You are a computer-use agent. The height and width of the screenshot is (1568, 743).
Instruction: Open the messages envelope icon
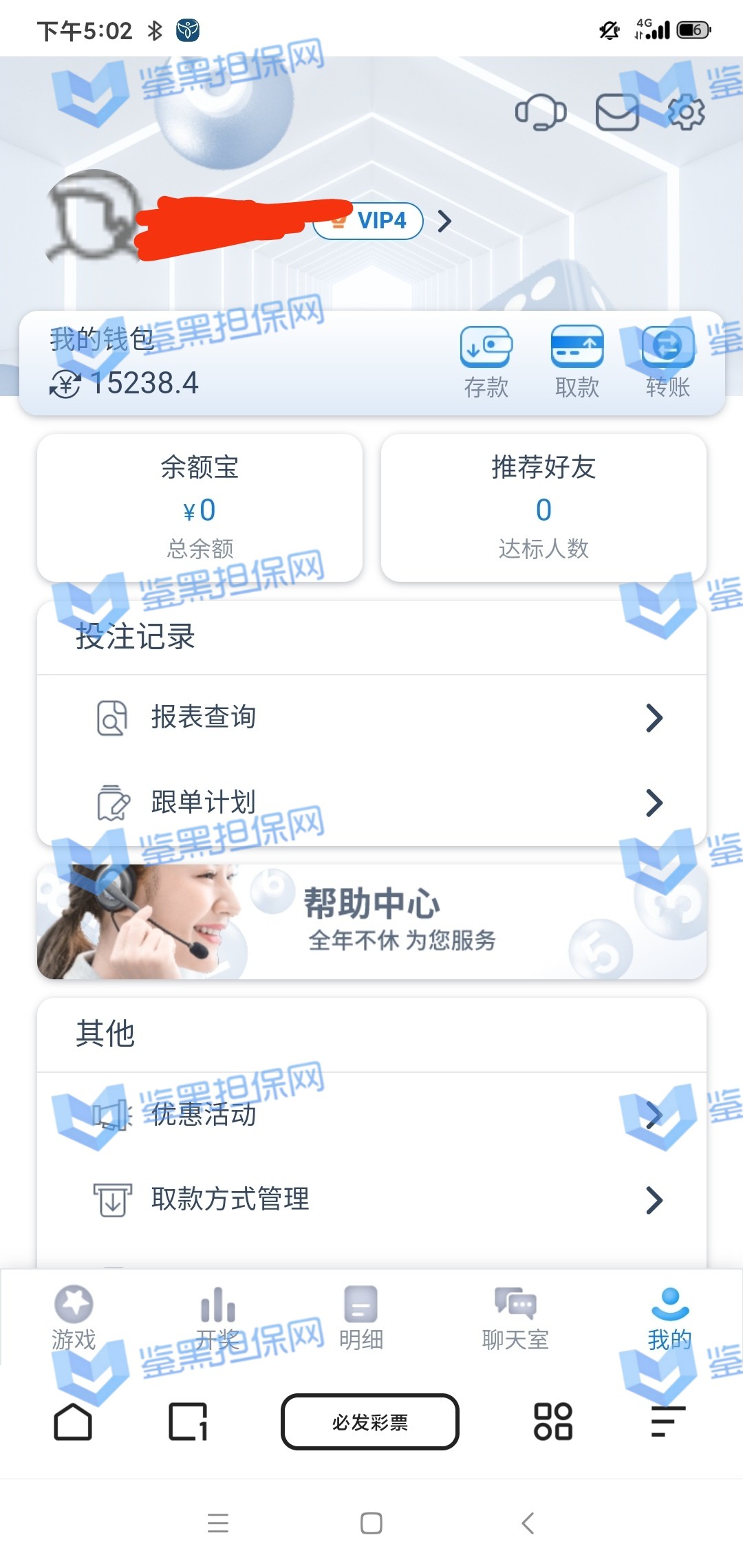coord(616,112)
